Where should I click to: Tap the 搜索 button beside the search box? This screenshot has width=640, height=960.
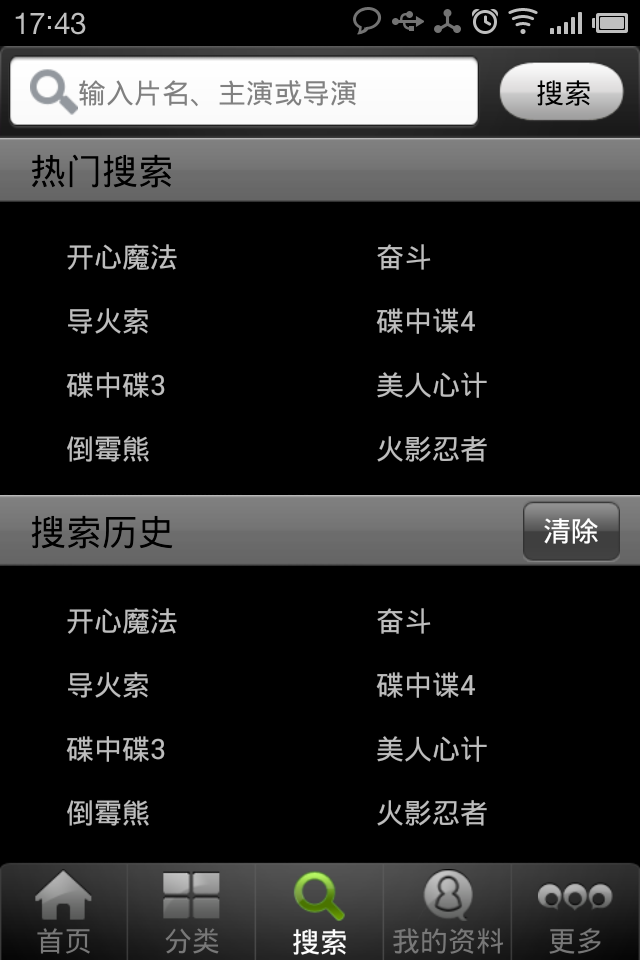[x=561, y=93]
